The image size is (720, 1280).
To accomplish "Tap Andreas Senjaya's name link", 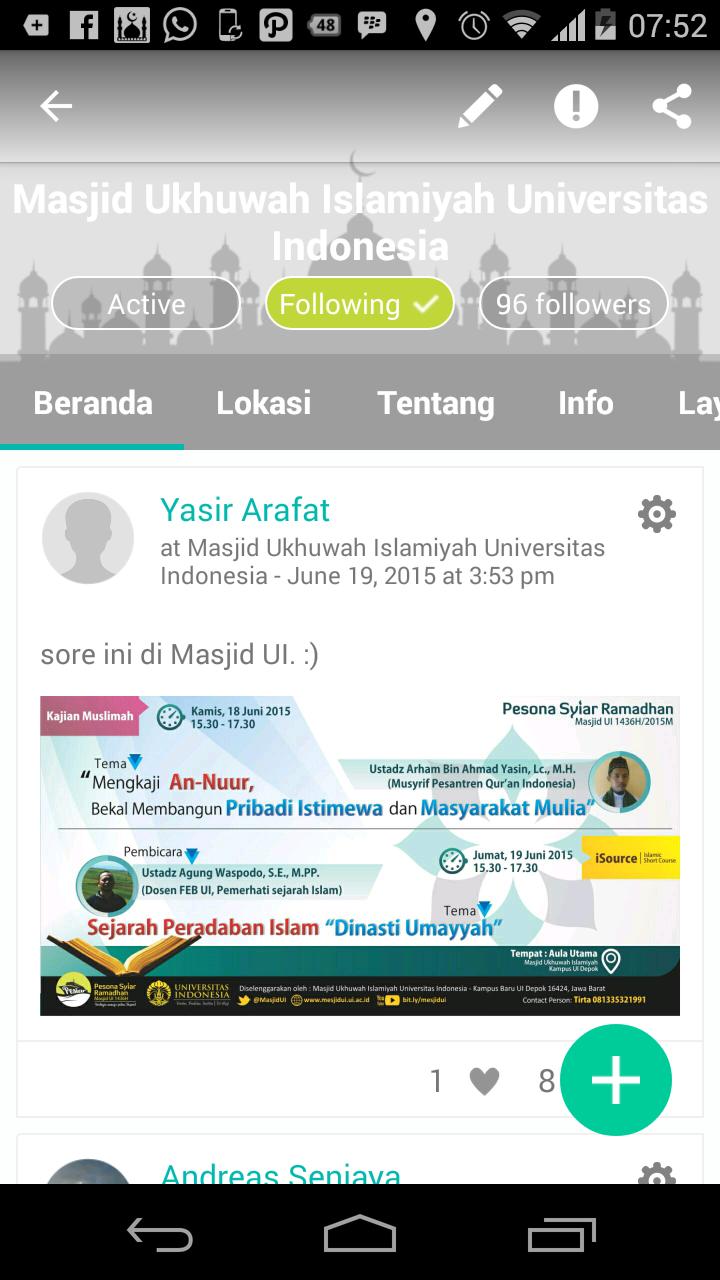I will click(278, 1173).
